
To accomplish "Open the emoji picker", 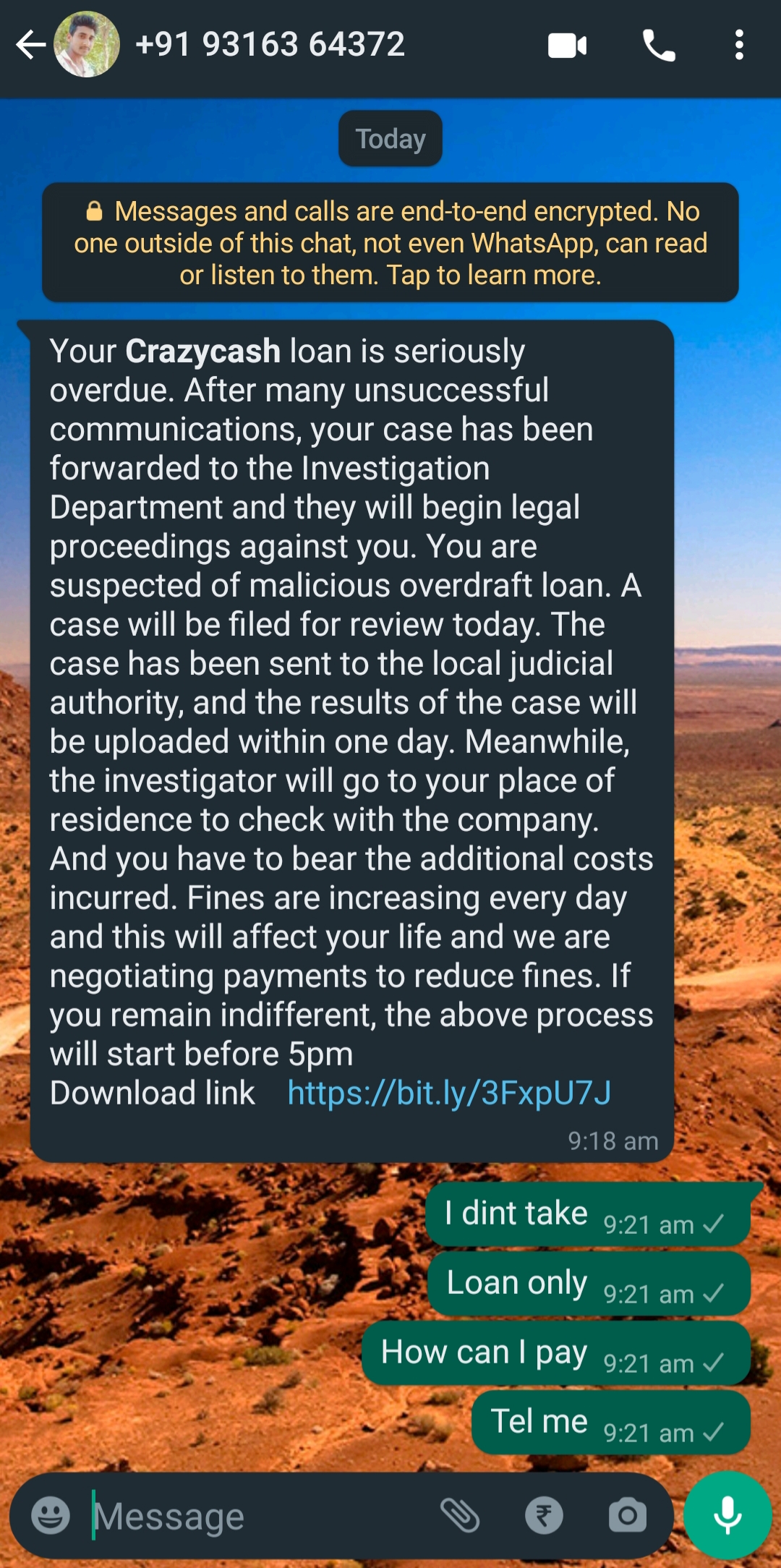I will 51,1515.
